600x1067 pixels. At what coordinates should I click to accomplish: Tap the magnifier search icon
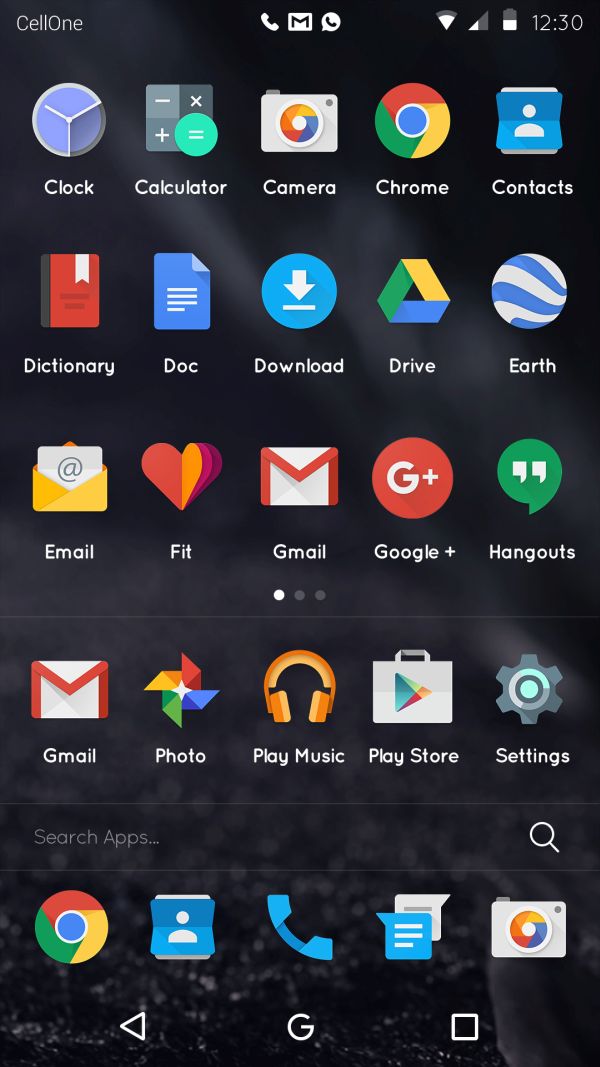click(544, 837)
